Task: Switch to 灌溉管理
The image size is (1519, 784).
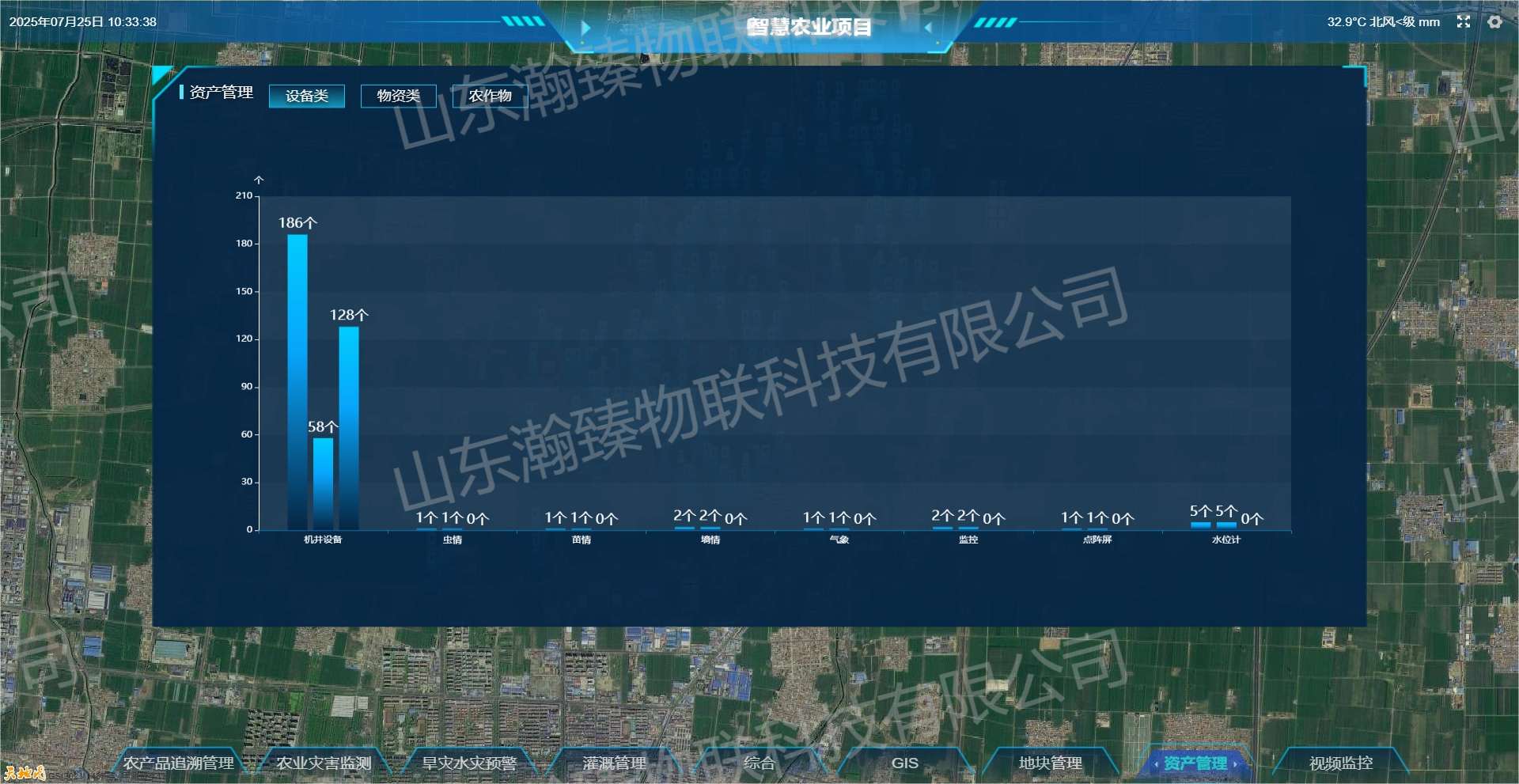Action: pos(614,763)
